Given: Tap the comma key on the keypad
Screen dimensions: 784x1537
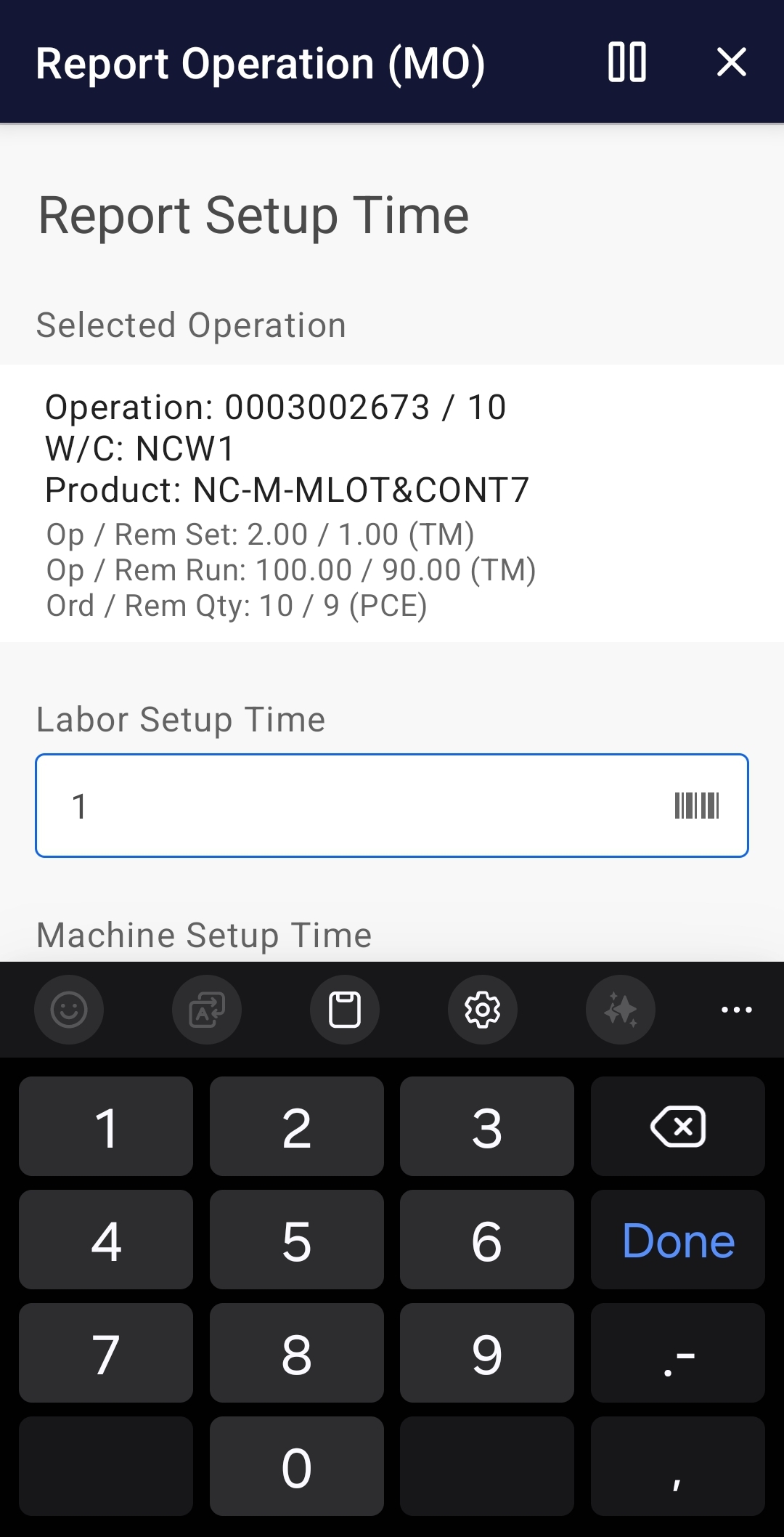Looking at the screenshot, I should tap(677, 1467).
